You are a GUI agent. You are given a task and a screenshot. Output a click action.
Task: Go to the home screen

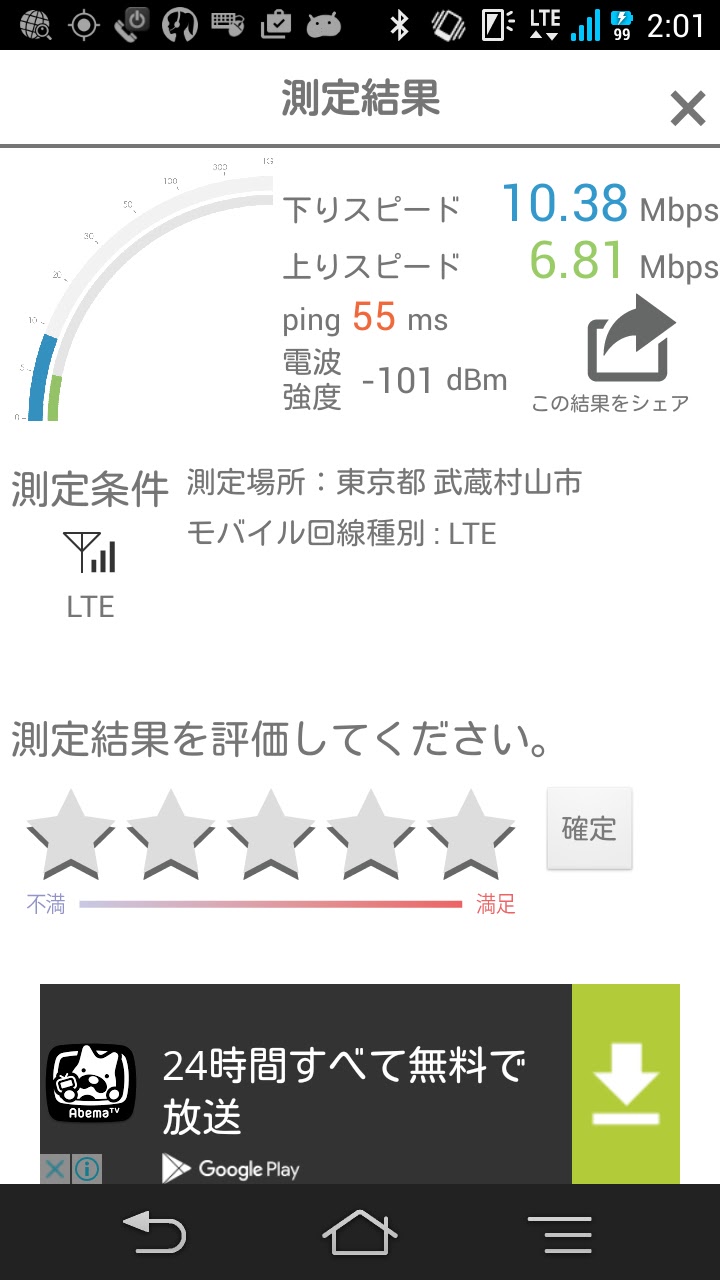[x=360, y=1232]
